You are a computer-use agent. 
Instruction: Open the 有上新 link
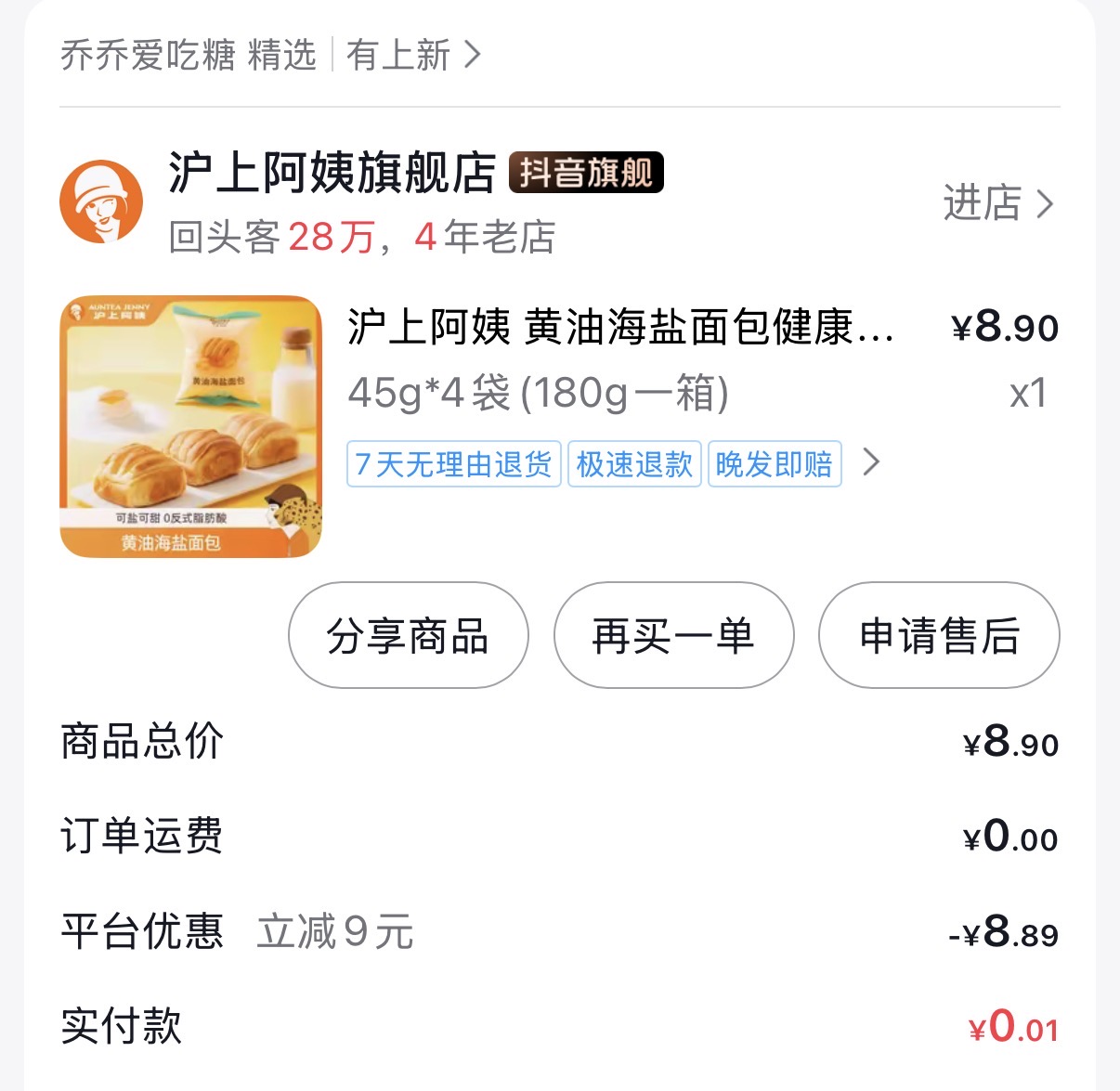[x=413, y=56]
